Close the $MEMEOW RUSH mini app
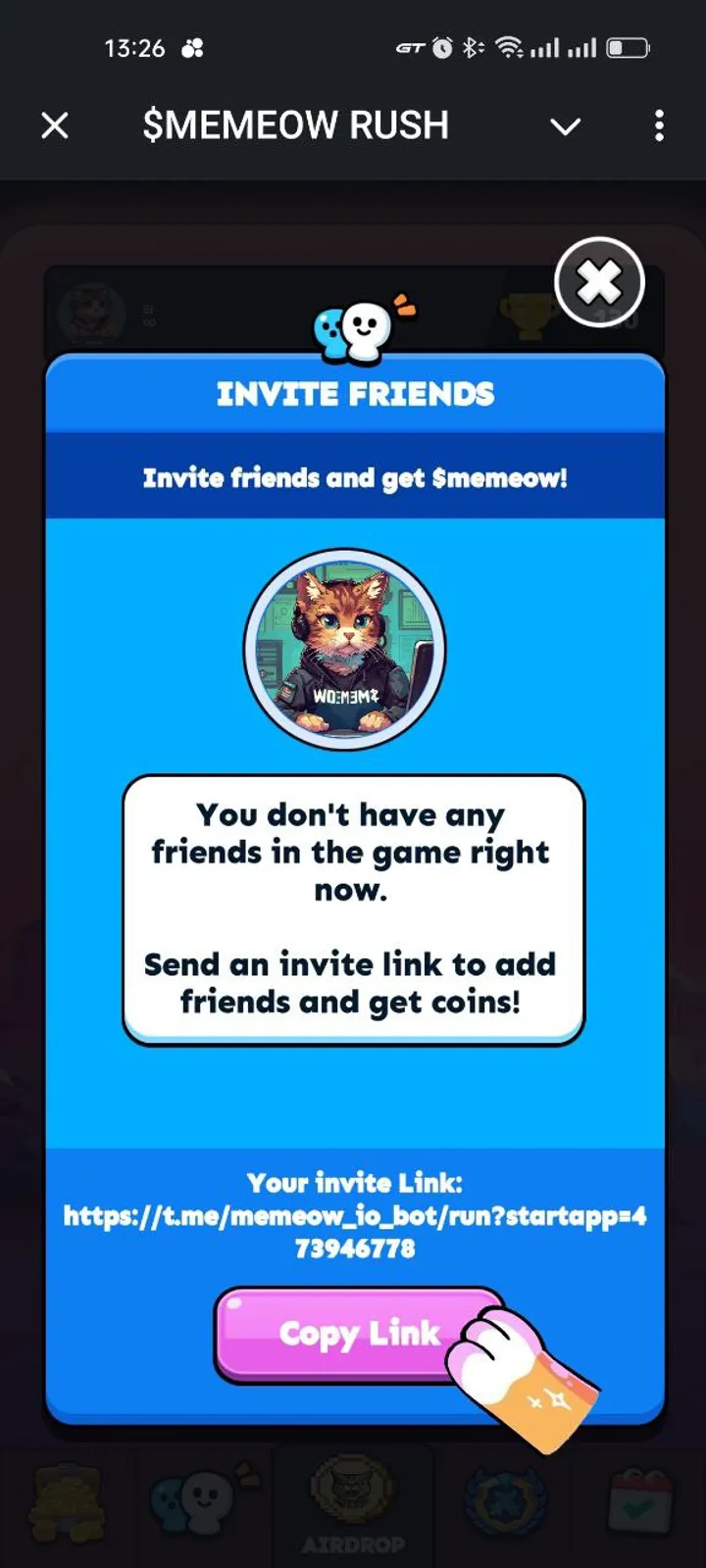This screenshot has height=1568, width=706. pyautogui.click(x=55, y=125)
